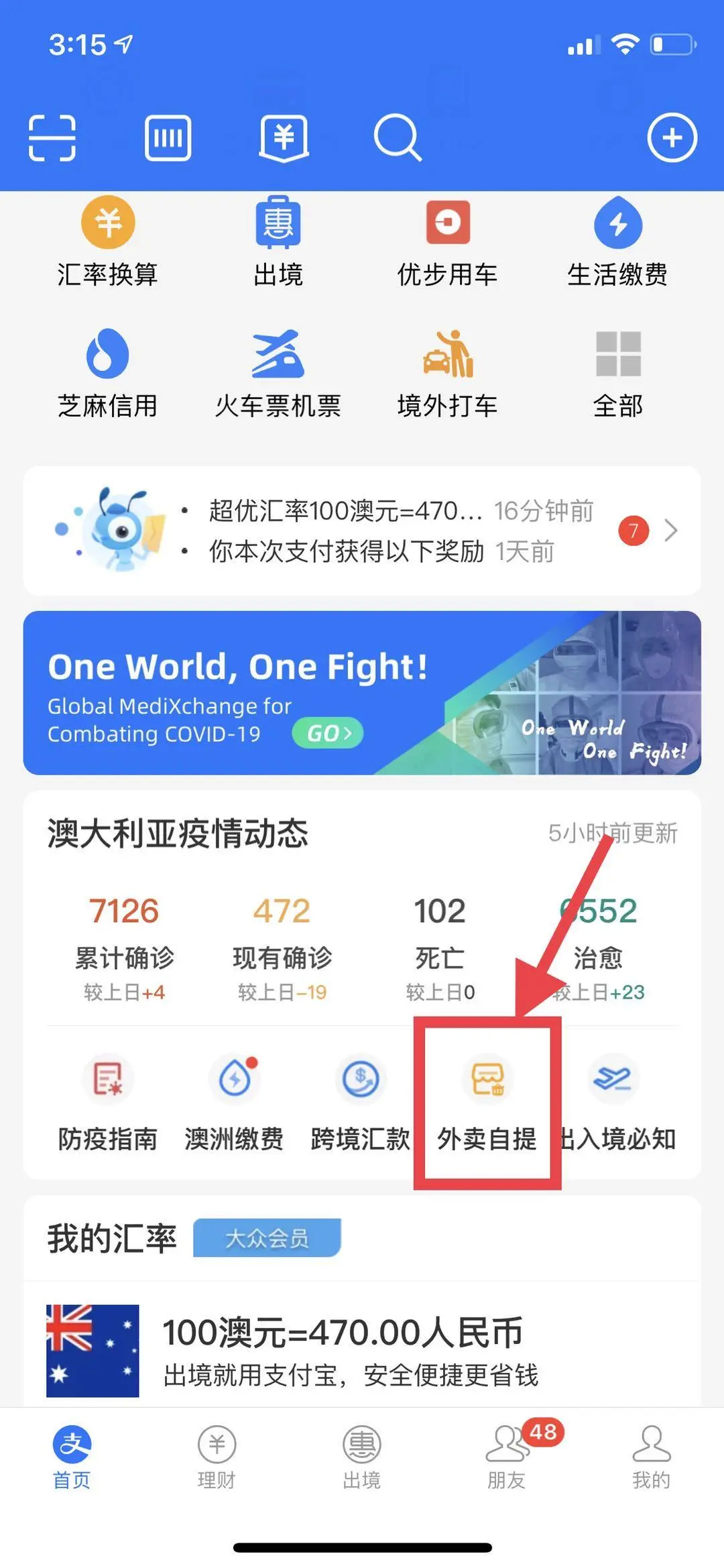Open the scan QR code icon
This screenshot has height=1568, width=724.
52,137
